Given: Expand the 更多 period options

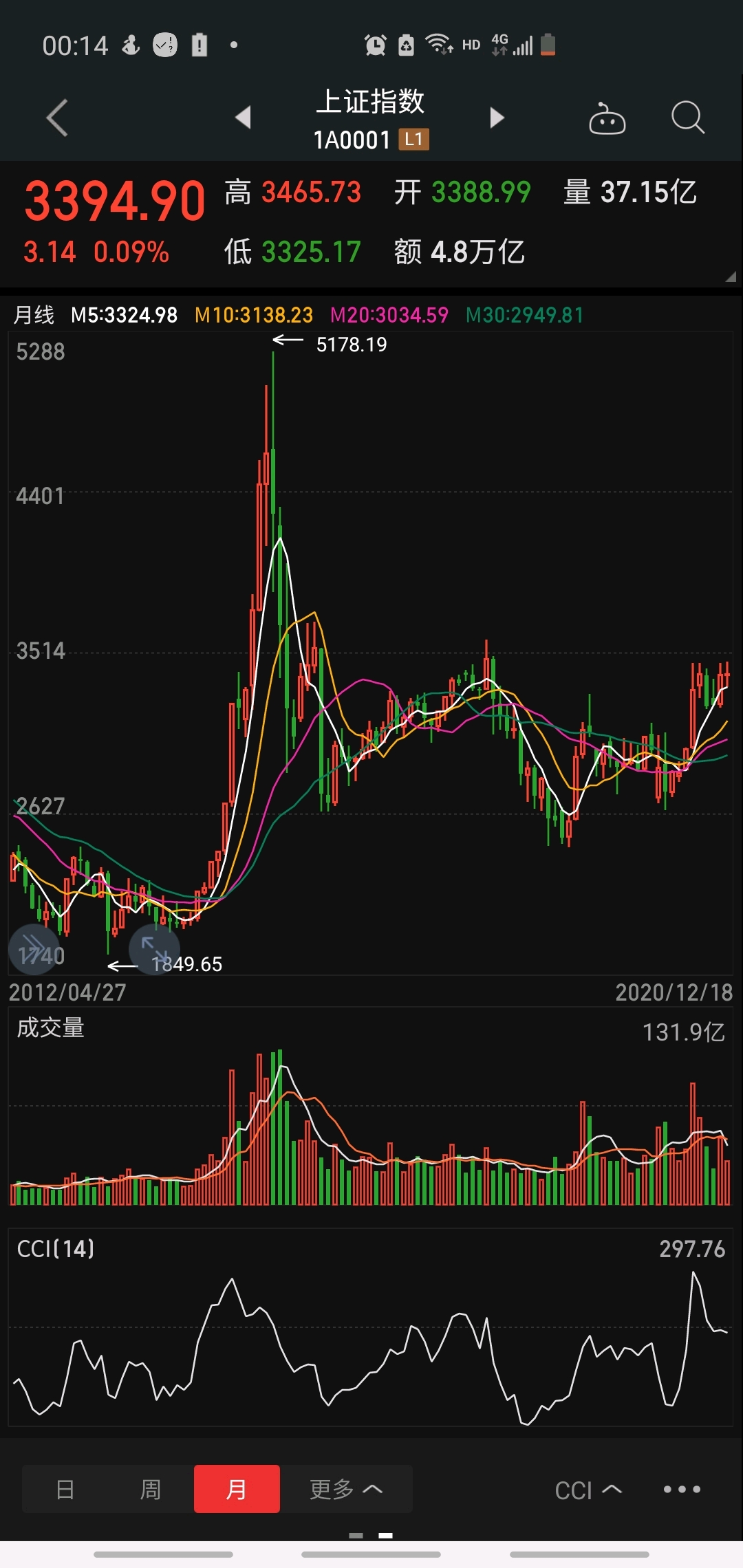Looking at the screenshot, I should click(346, 1489).
